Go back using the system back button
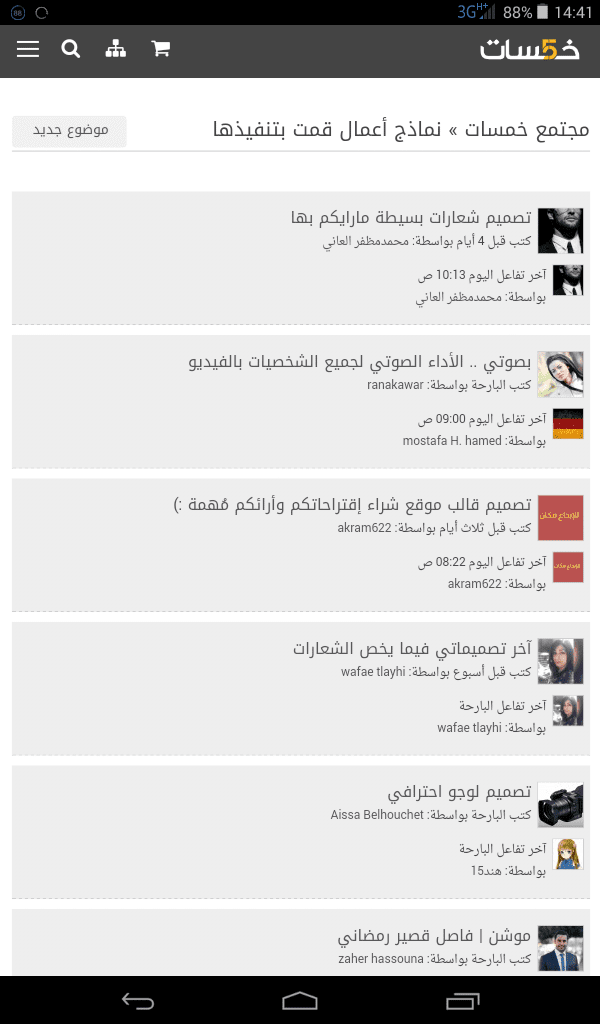This screenshot has width=600, height=1024. [138, 1000]
